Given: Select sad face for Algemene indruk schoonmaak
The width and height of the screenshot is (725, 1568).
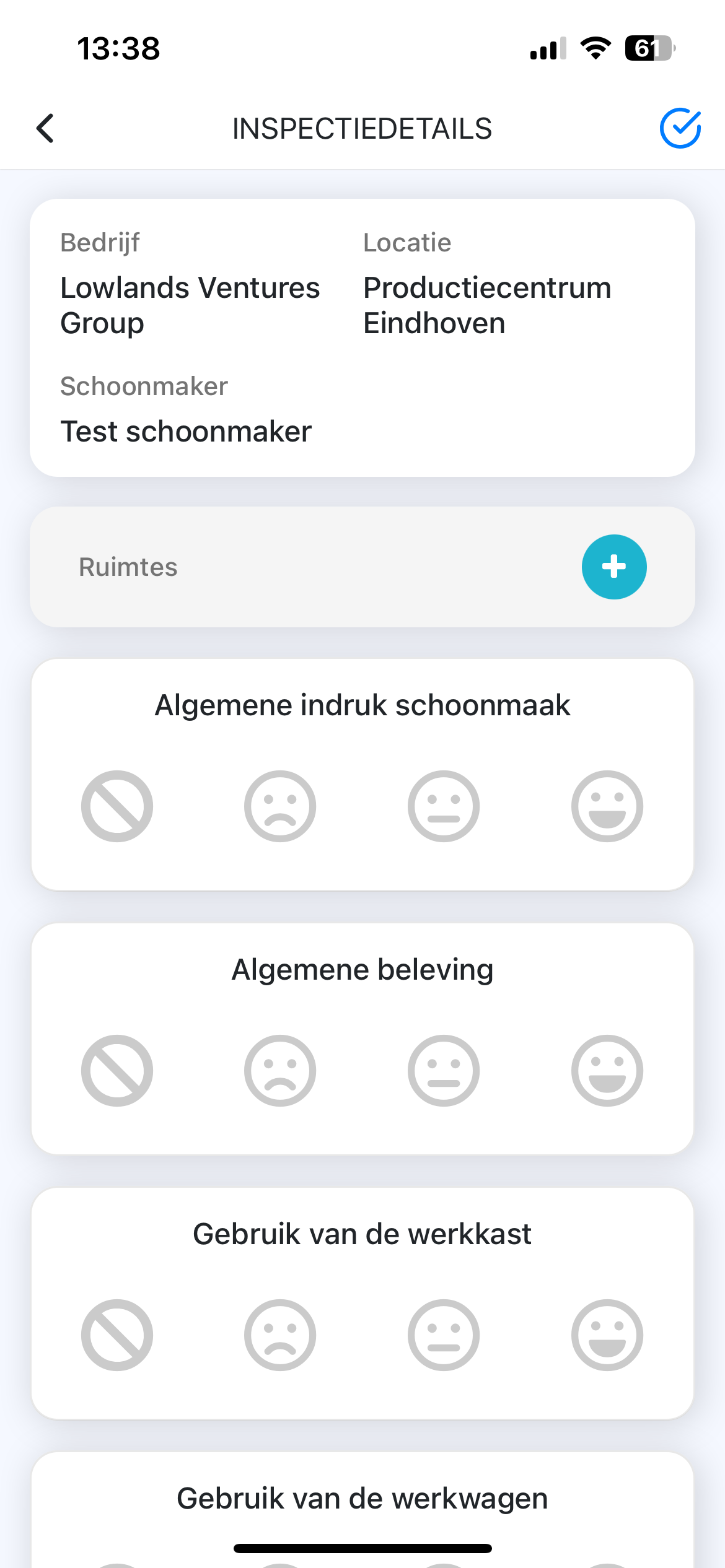Looking at the screenshot, I should click(280, 806).
